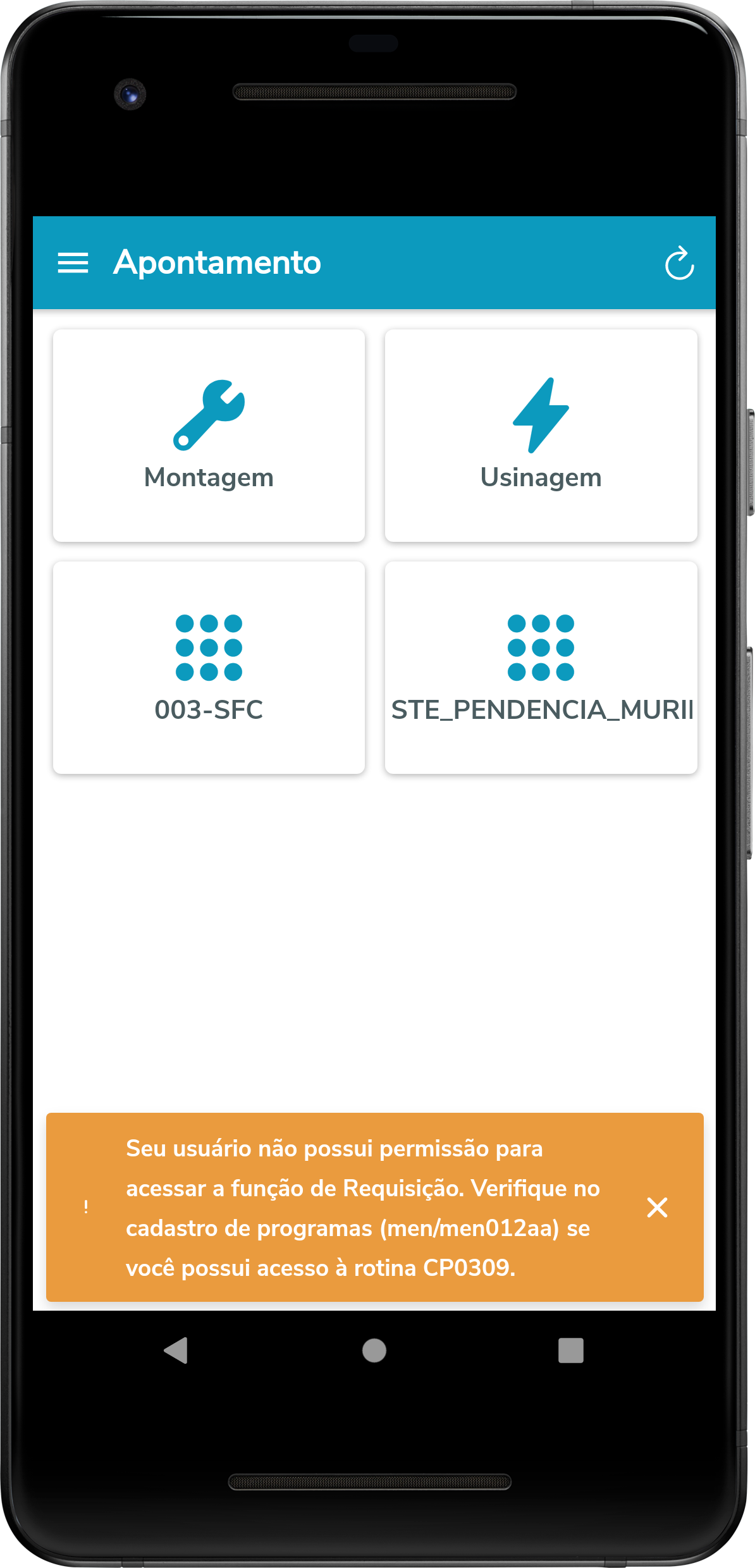Go back using the system back button
The image size is (755, 1568).
click(x=176, y=1351)
